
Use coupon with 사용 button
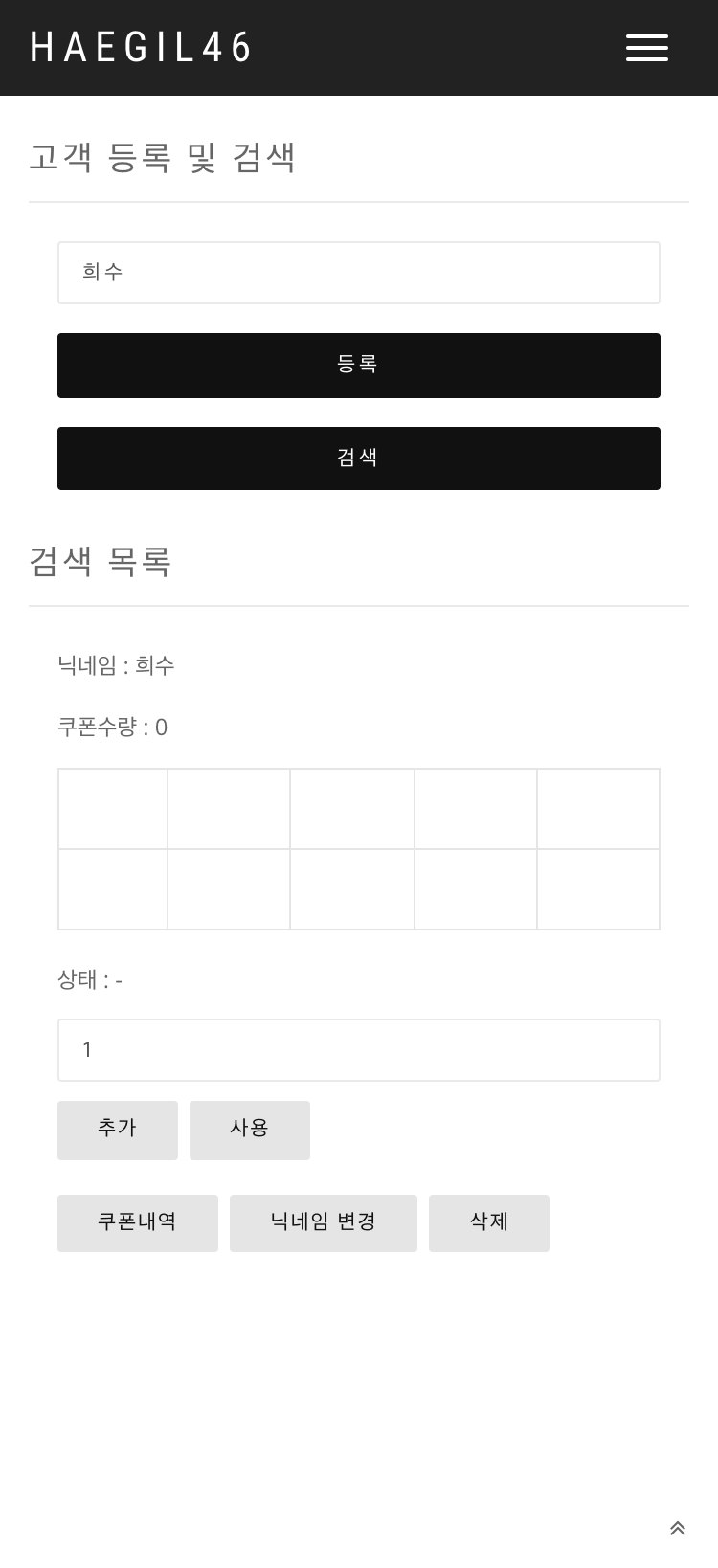pos(250,1130)
